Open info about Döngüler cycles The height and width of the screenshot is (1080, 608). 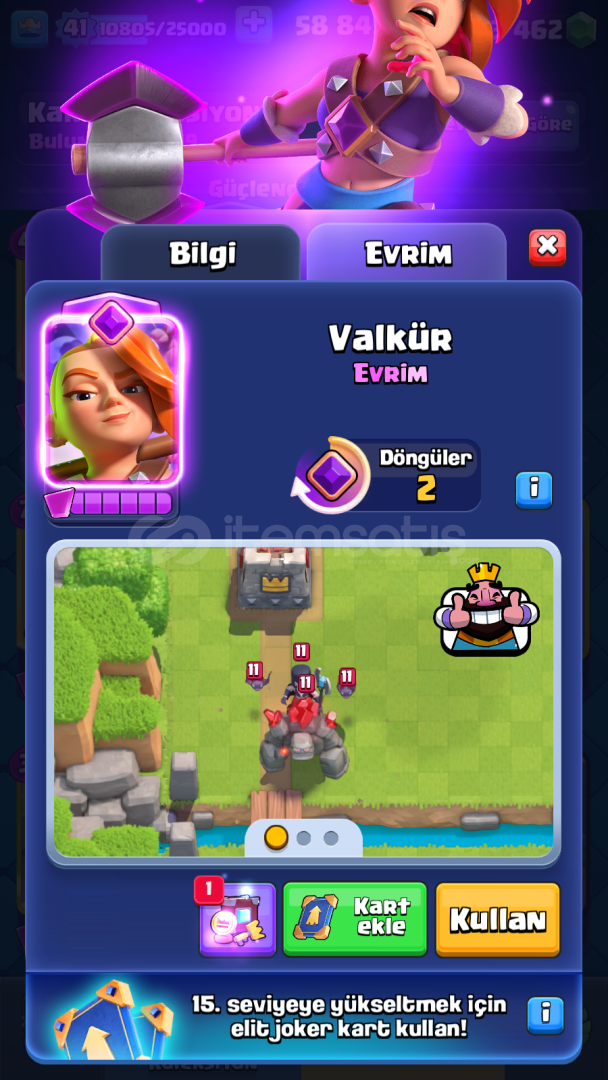click(x=534, y=490)
